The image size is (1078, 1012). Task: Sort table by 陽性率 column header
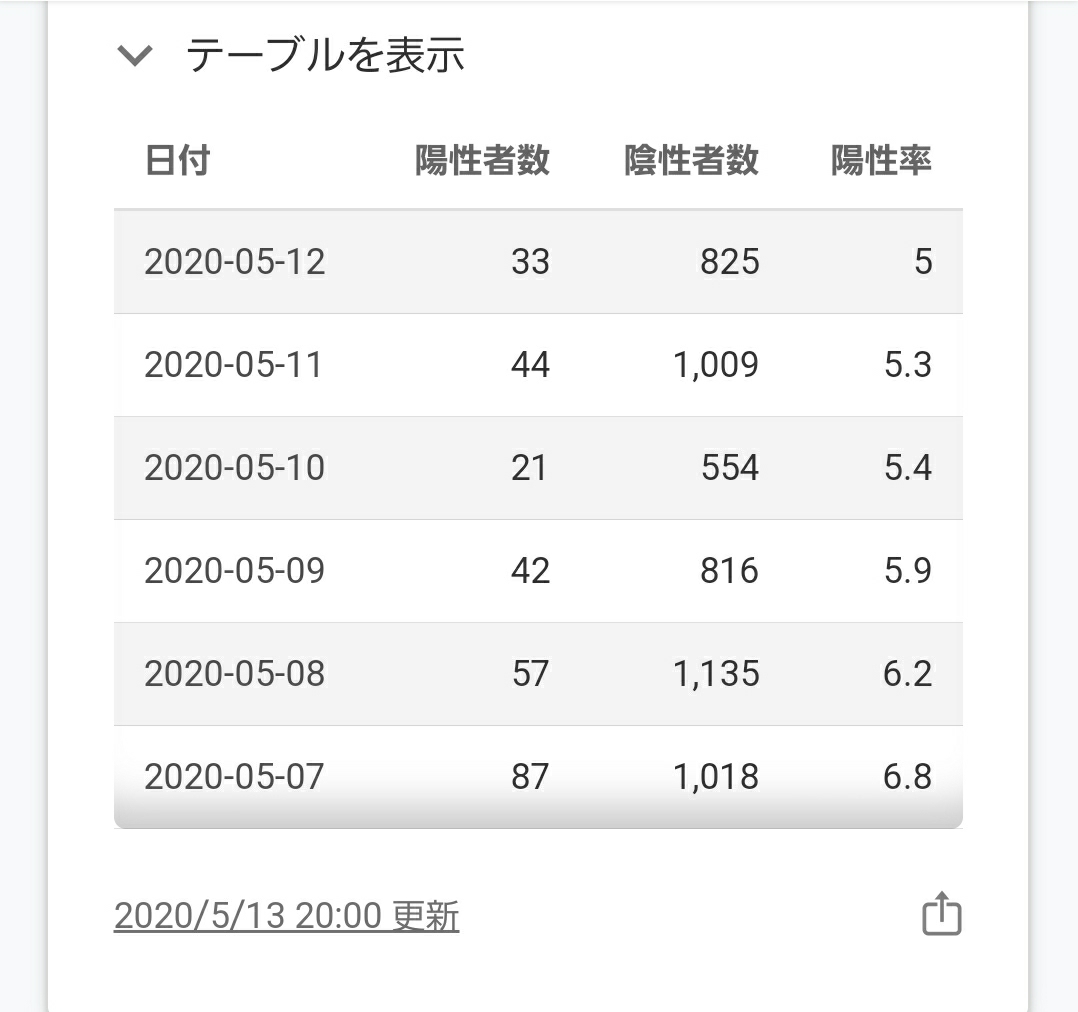click(881, 161)
